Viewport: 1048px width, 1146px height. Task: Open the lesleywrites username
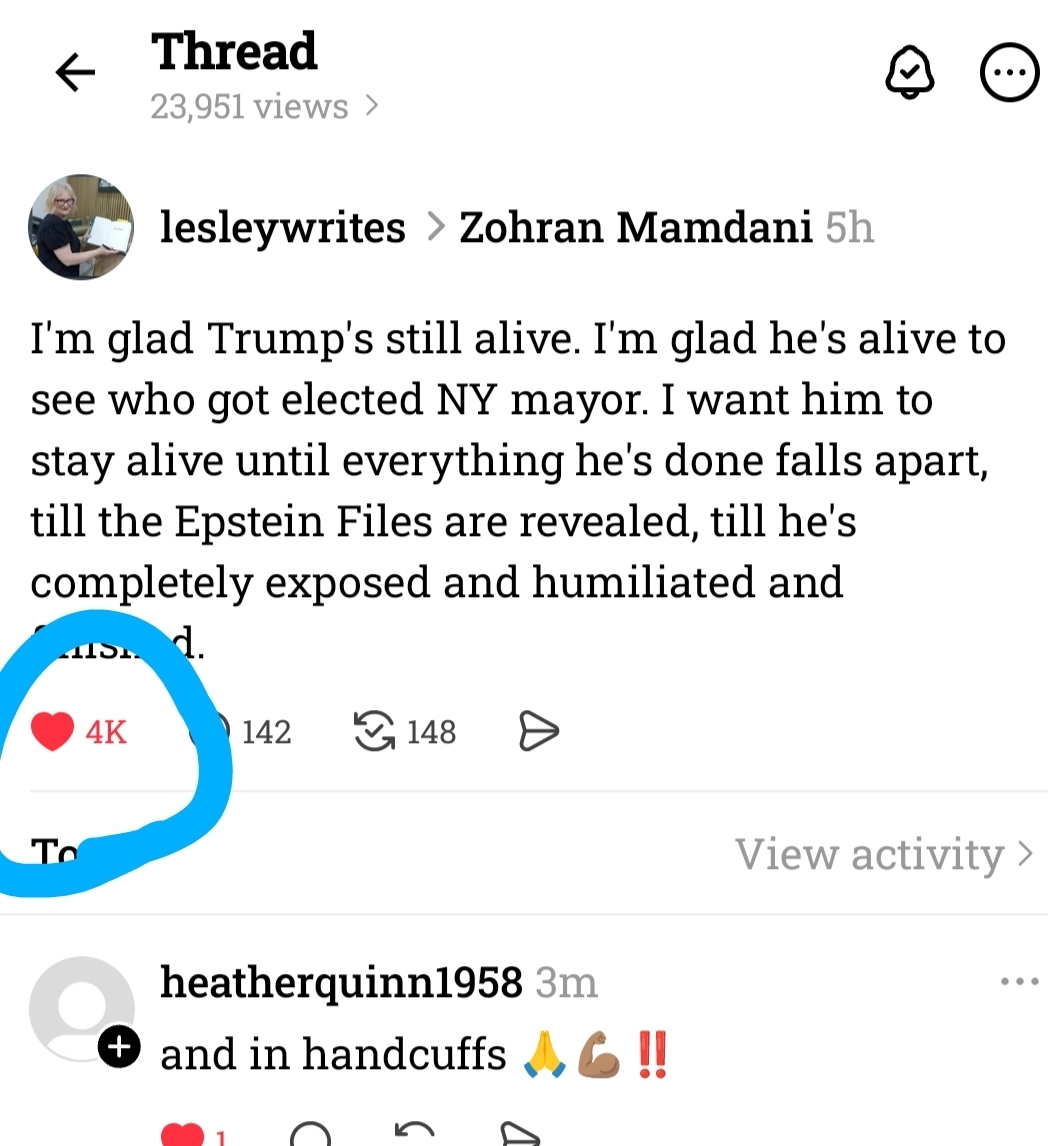(283, 228)
